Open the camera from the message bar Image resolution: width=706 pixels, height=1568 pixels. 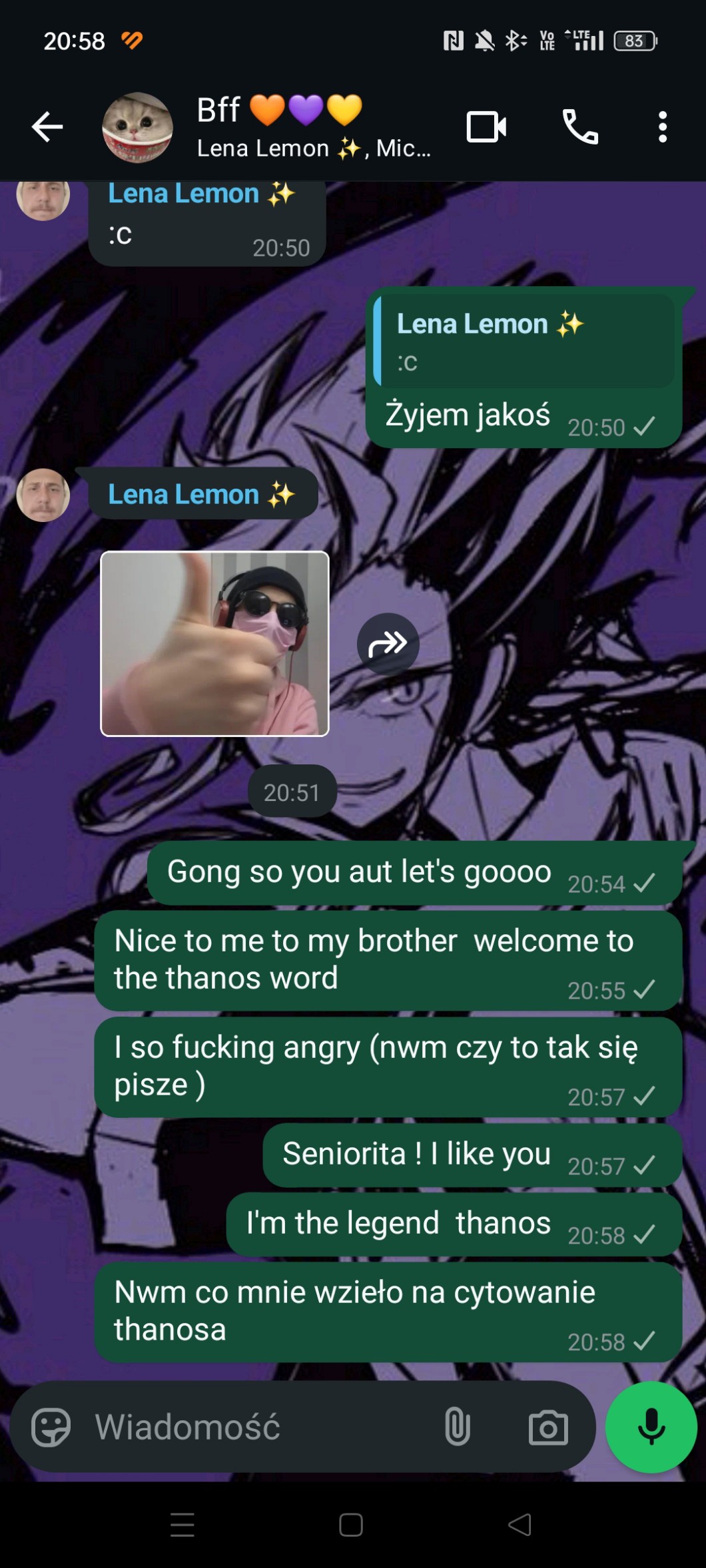(548, 1428)
